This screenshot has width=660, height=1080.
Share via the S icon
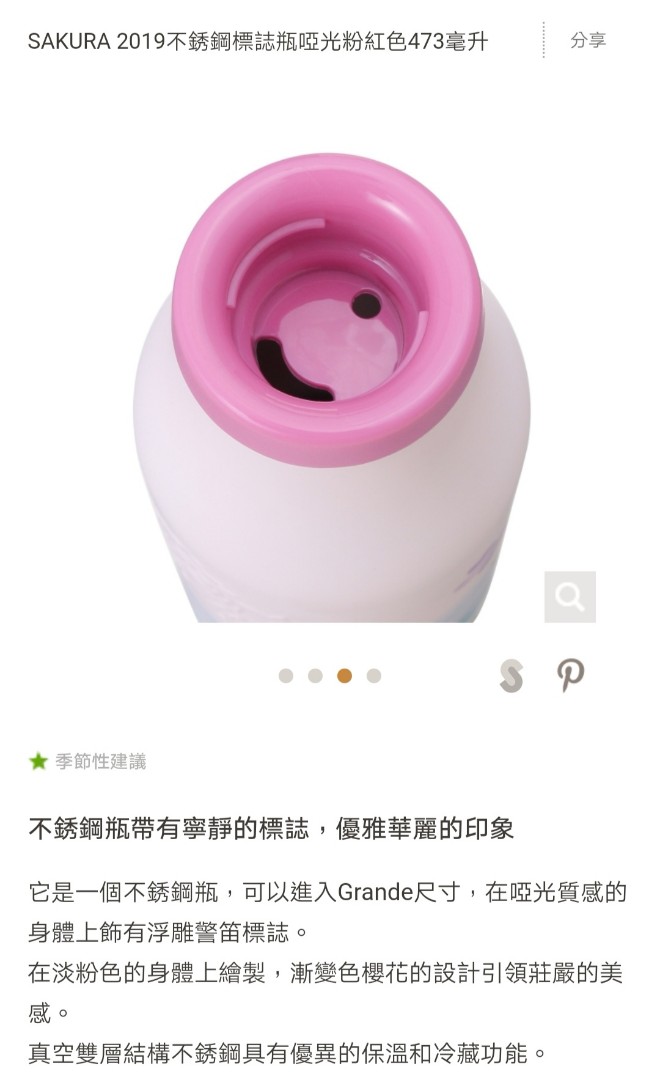(x=511, y=676)
